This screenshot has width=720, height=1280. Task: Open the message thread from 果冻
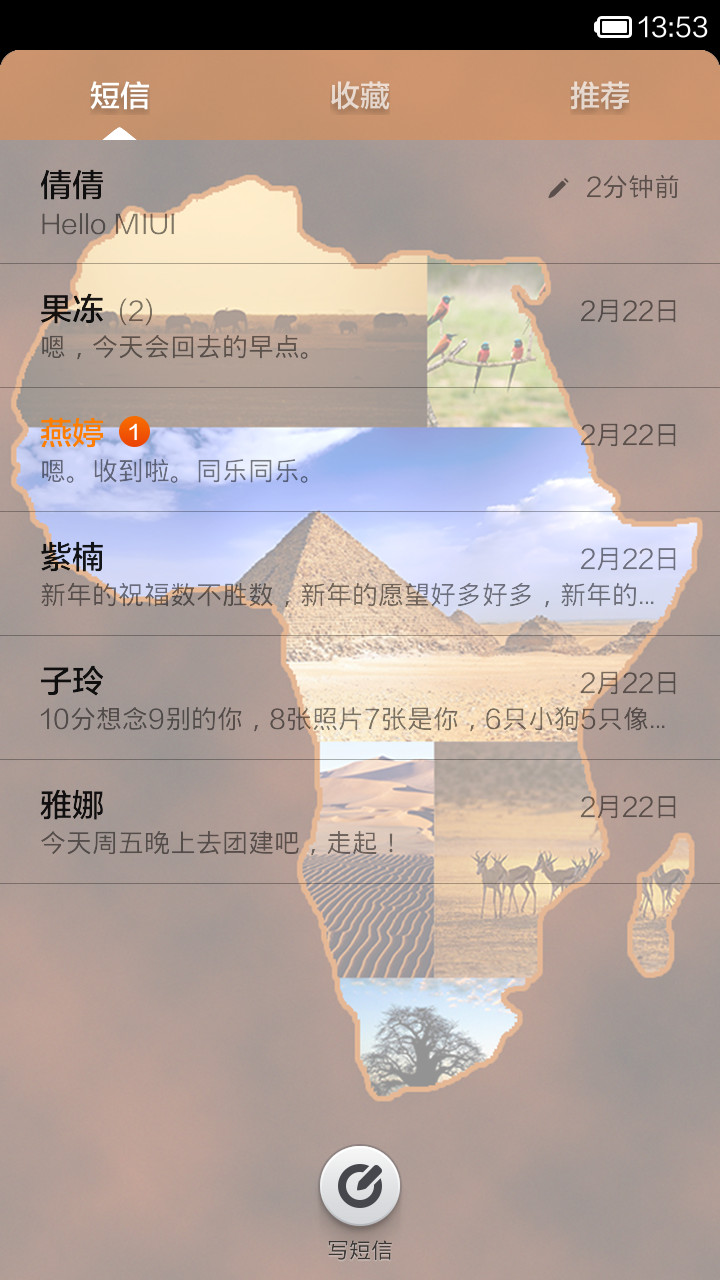360,326
